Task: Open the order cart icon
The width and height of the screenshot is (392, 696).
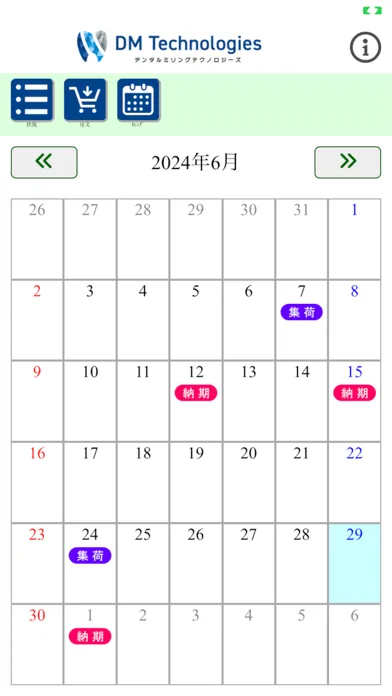Action: pos(85,100)
